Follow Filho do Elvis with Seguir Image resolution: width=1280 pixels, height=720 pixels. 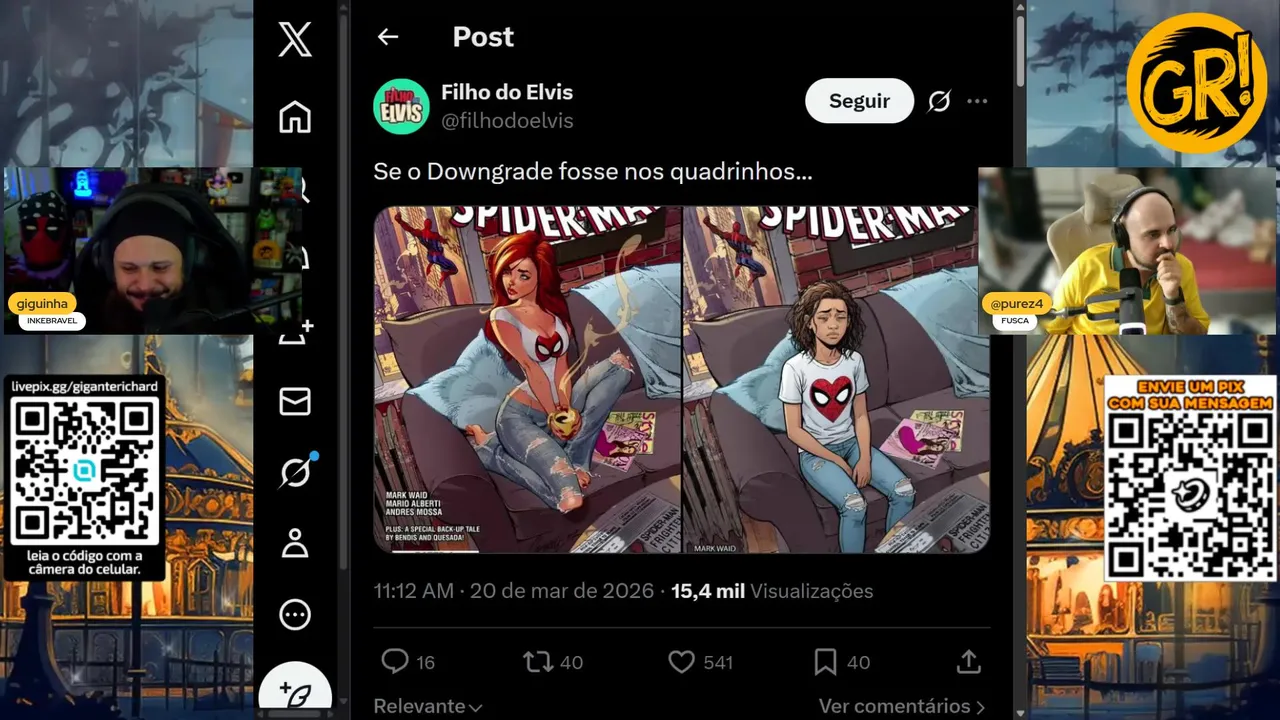click(859, 101)
